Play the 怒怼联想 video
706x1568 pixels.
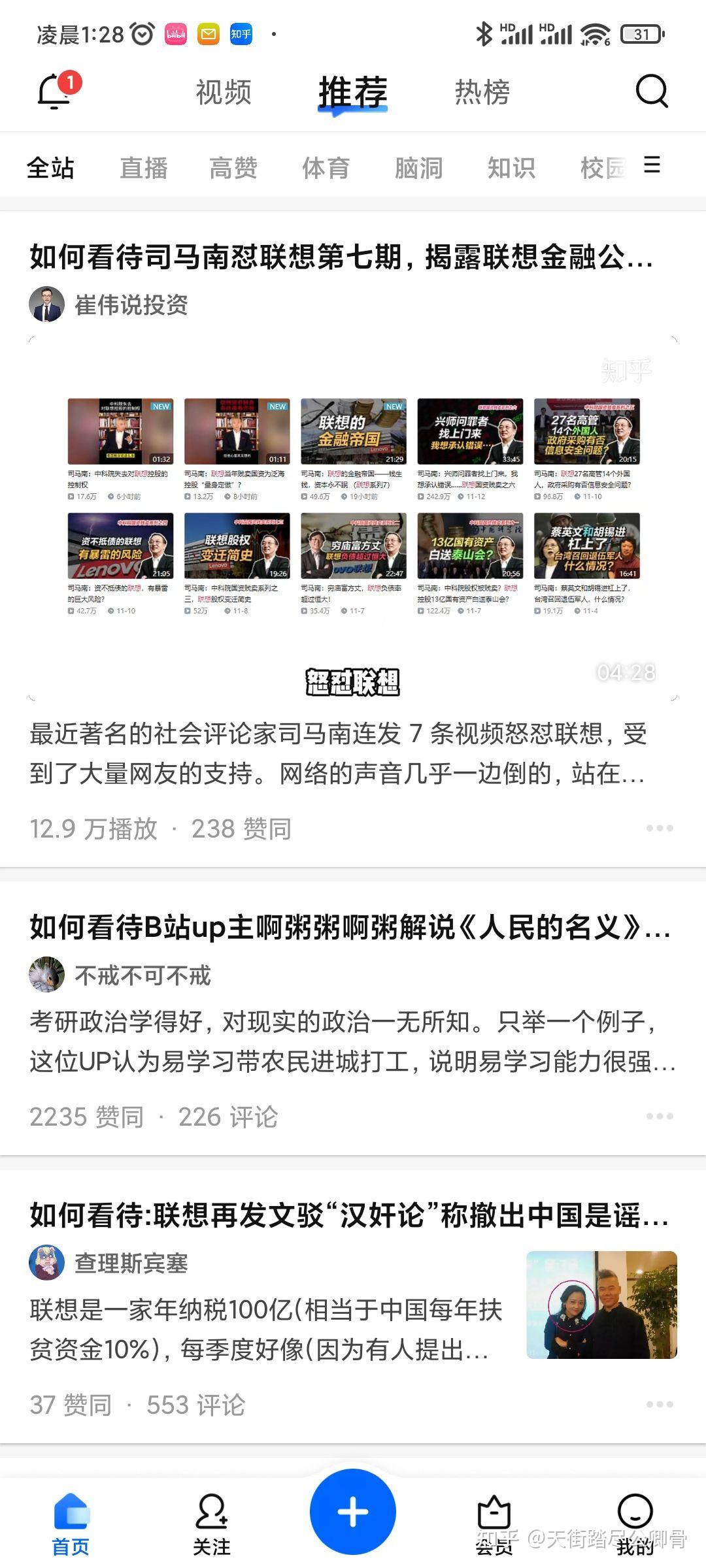(x=353, y=519)
